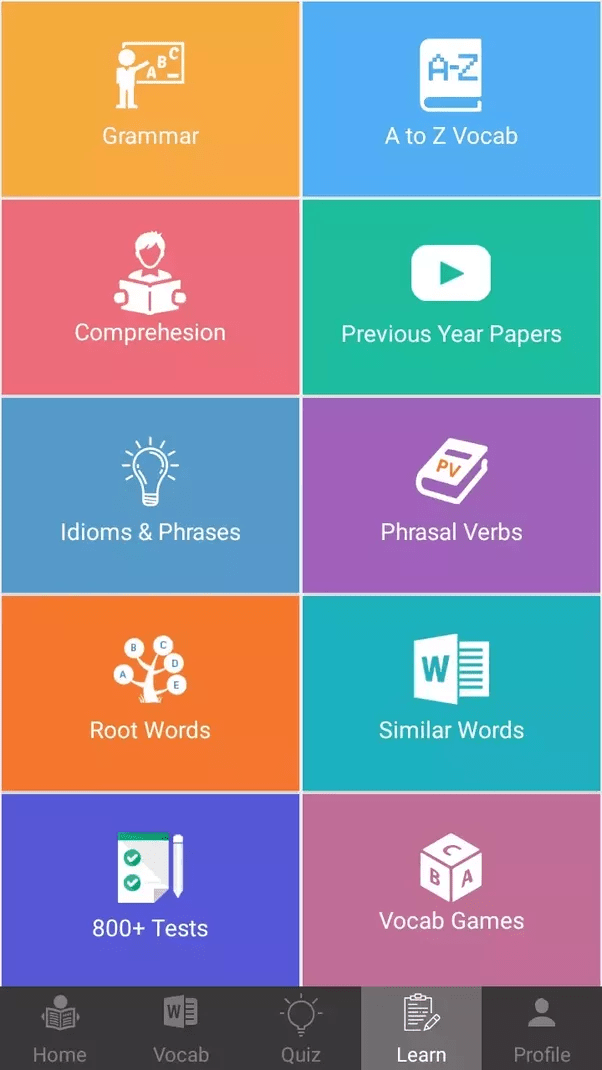Open the Profile tab
This screenshot has width=602, height=1070.
542,1028
